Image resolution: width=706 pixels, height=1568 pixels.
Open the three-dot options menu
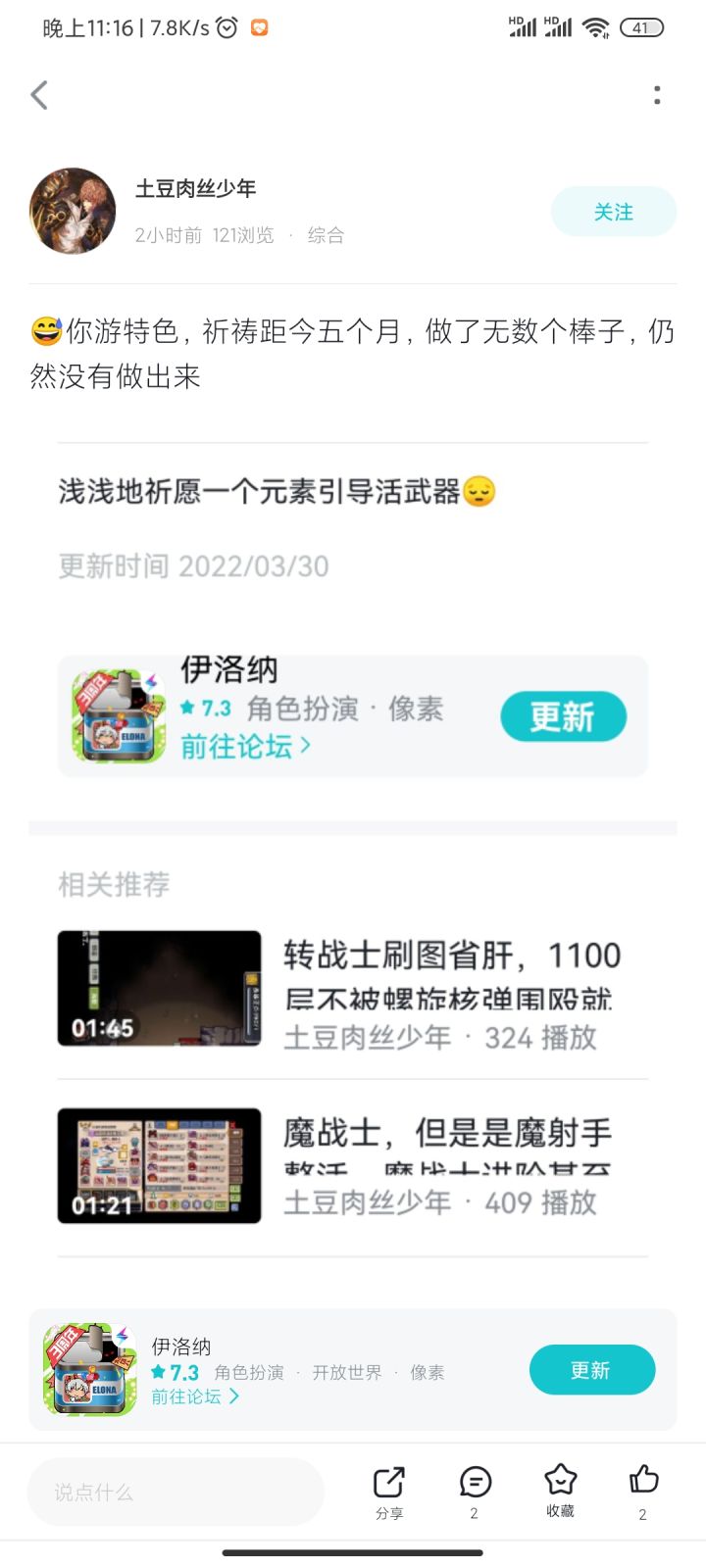(657, 94)
